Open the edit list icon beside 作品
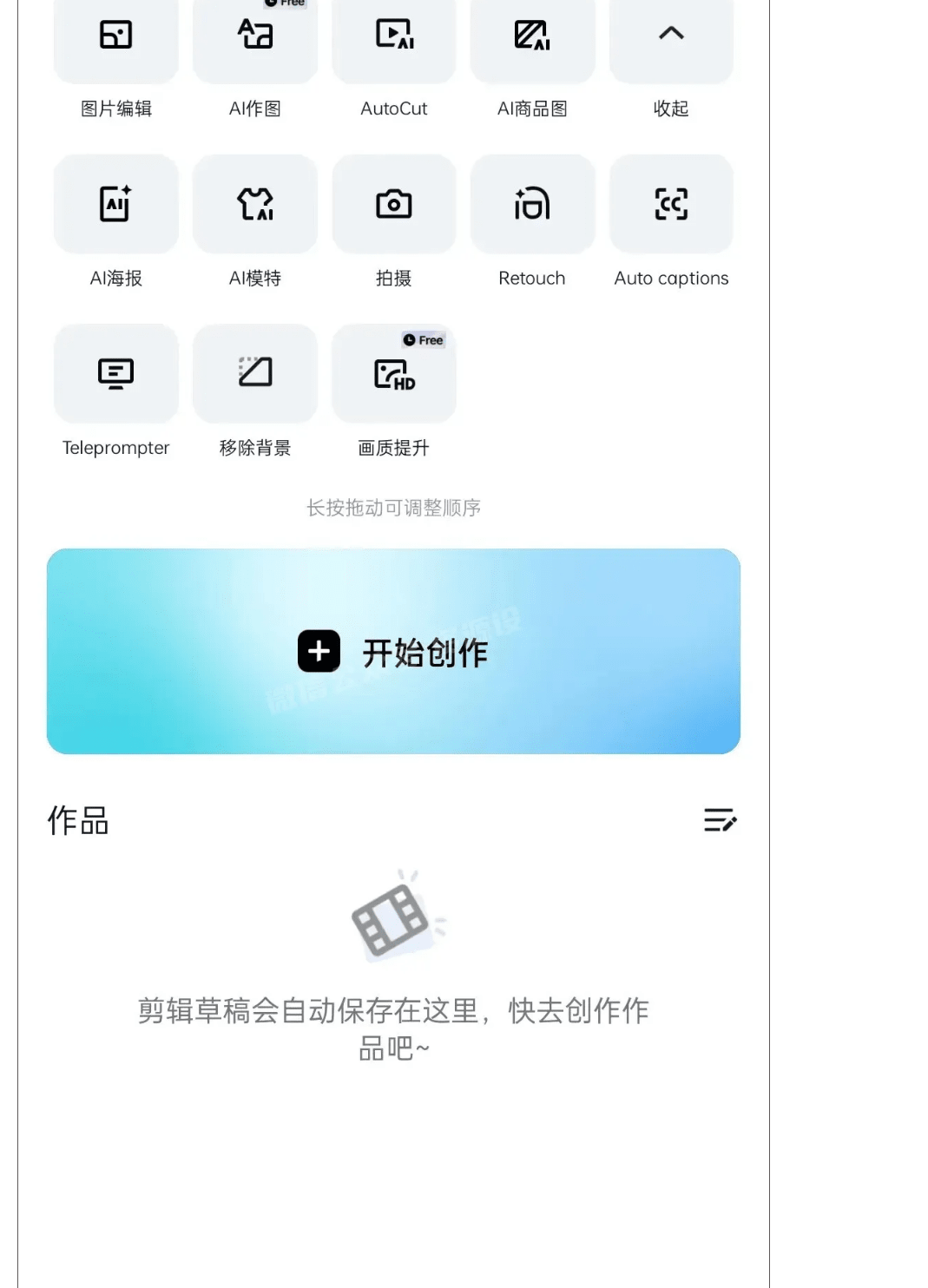This screenshot has width=928, height=1288. click(720, 819)
